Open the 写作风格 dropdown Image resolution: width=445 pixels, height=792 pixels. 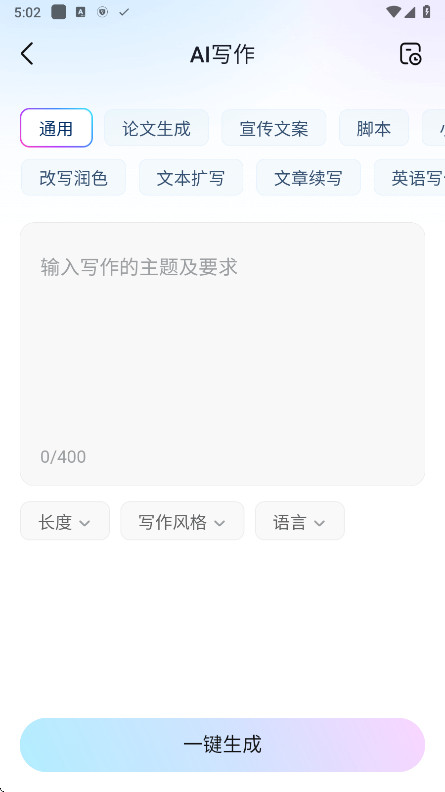click(182, 521)
